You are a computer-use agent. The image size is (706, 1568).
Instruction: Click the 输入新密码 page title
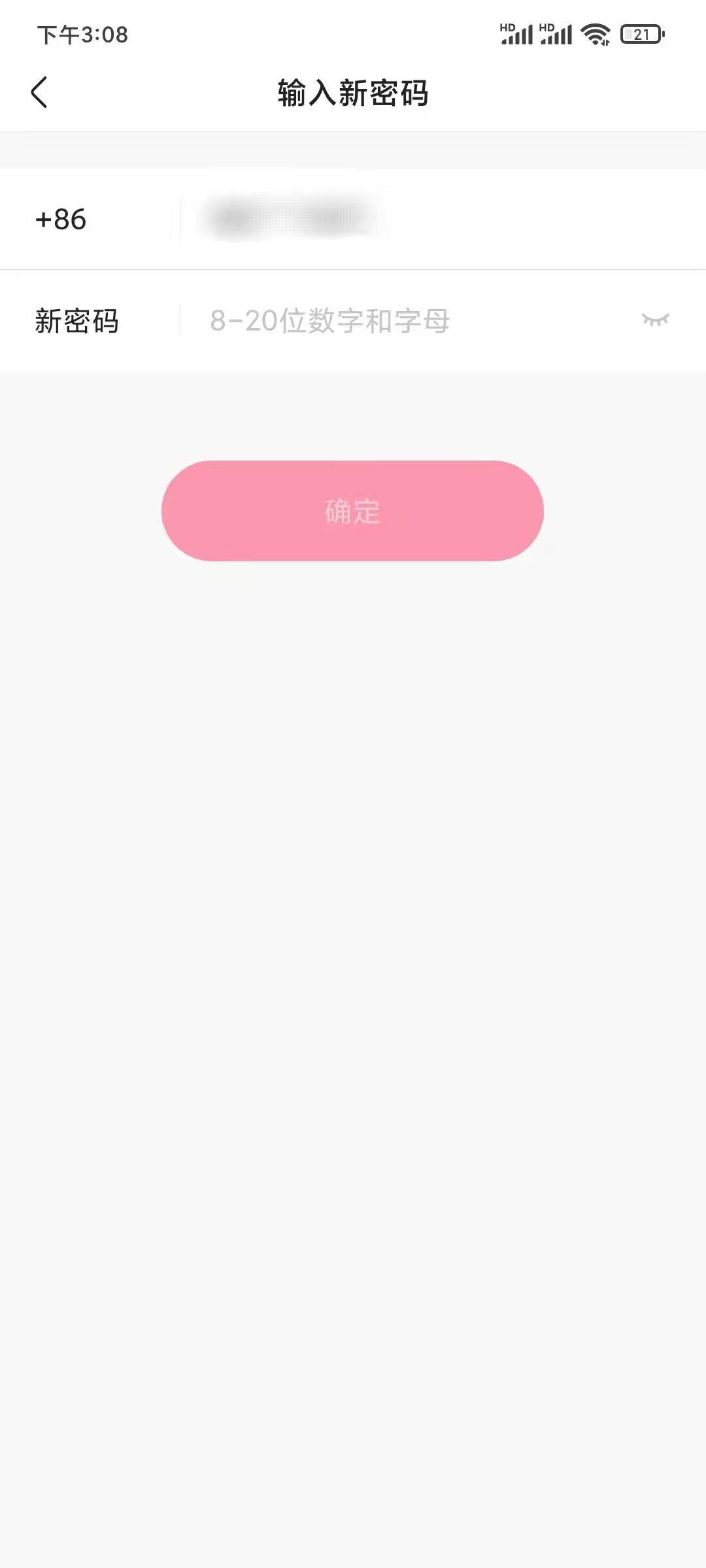click(352, 92)
